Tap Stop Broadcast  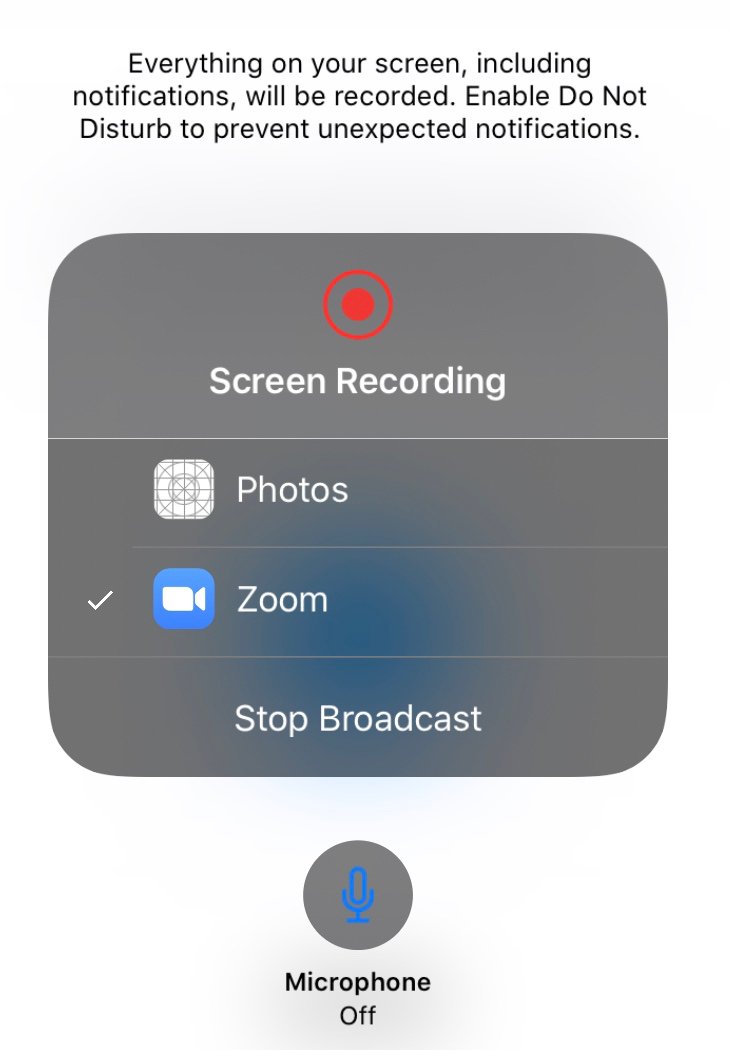[x=358, y=718]
